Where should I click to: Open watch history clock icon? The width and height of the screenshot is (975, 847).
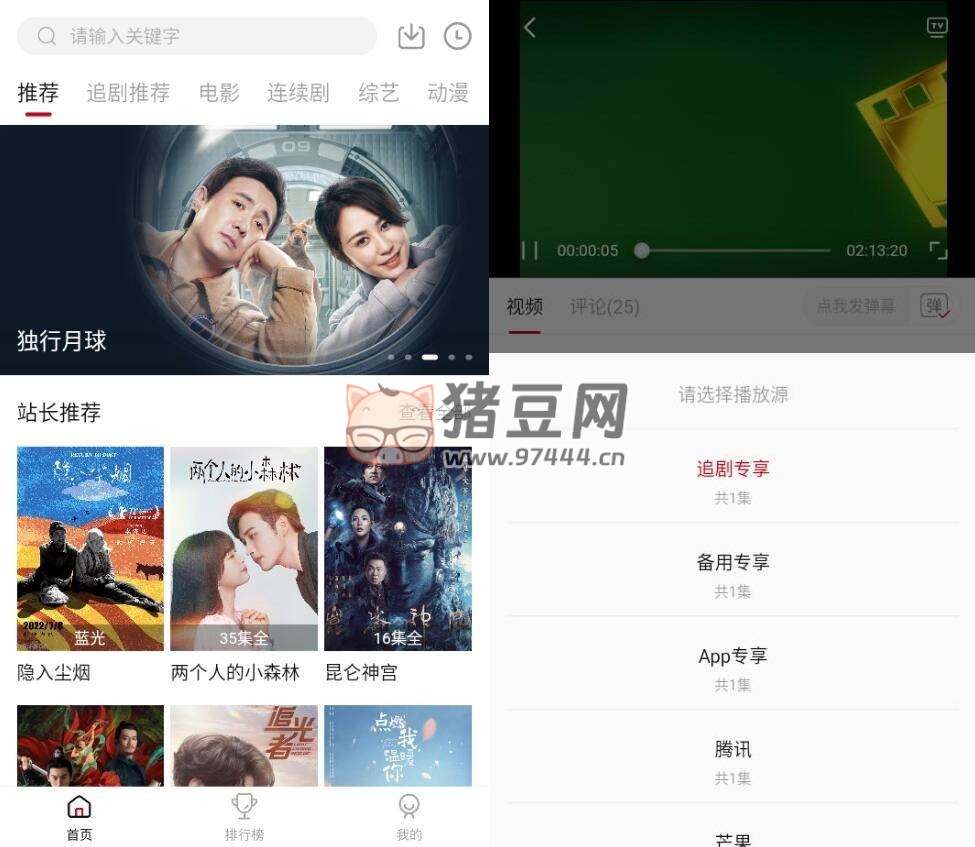tap(457, 36)
